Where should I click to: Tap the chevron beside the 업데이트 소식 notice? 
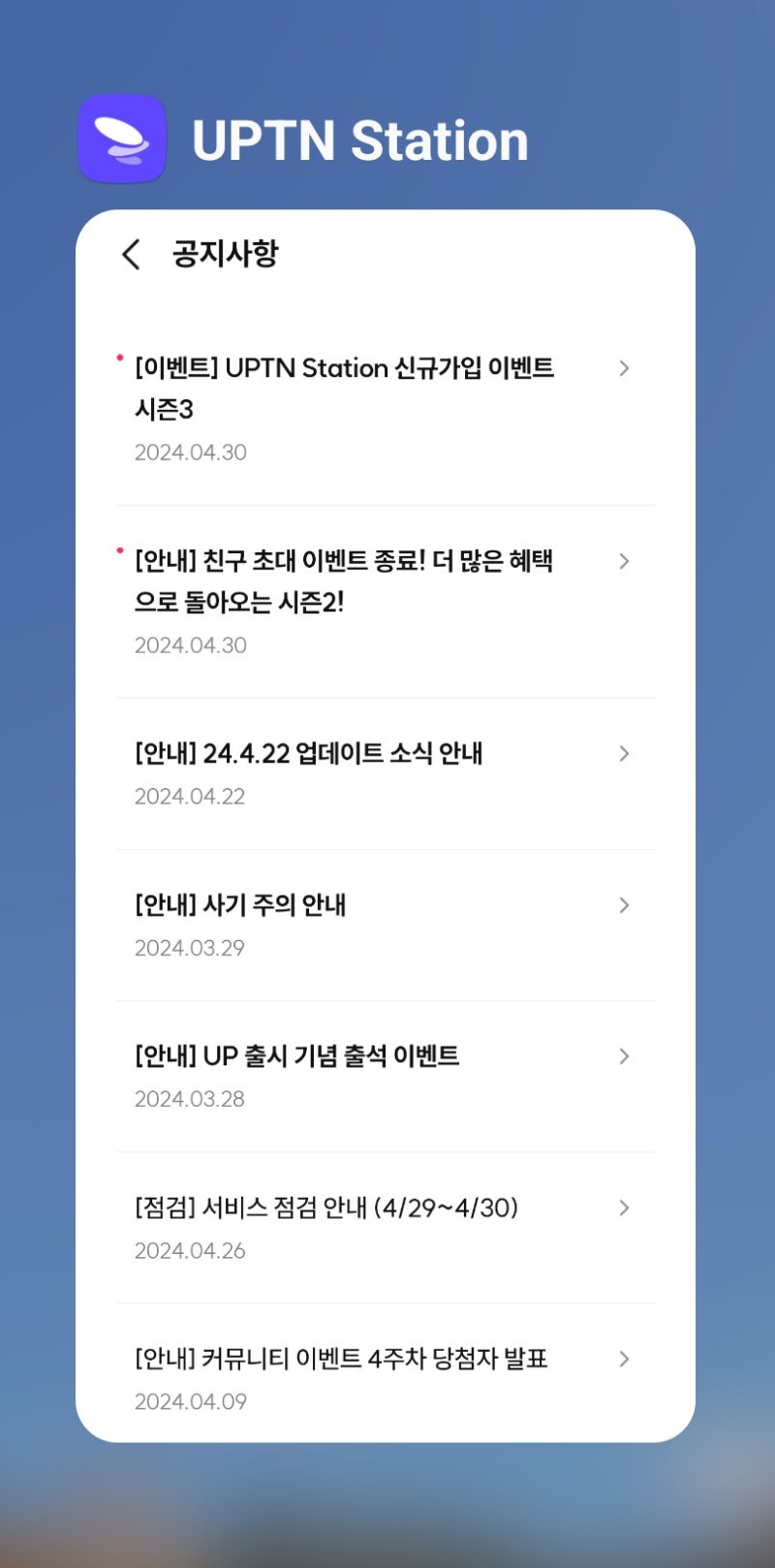coord(624,754)
